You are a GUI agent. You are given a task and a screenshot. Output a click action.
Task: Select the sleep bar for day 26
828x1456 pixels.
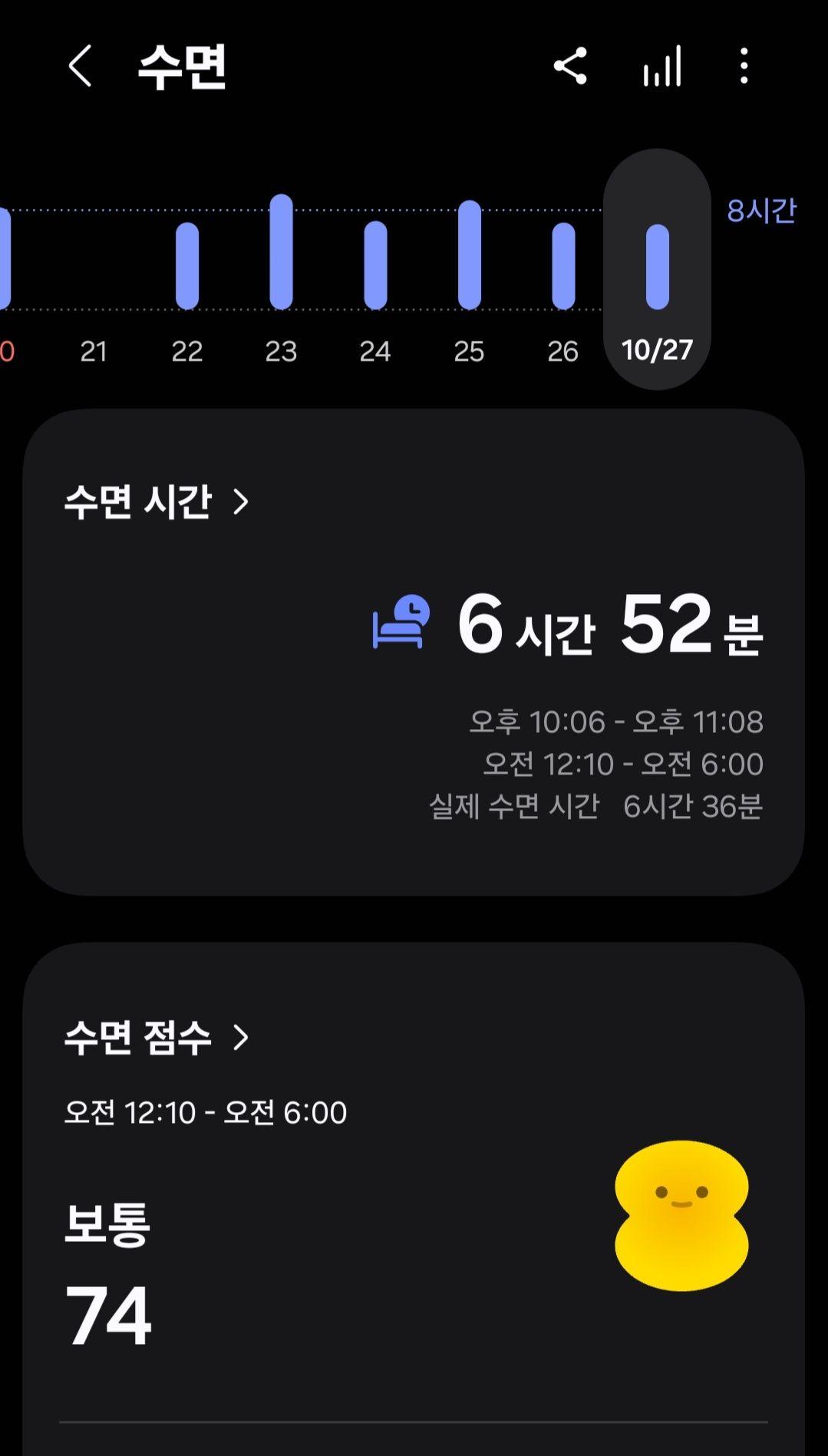[x=563, y=266]
